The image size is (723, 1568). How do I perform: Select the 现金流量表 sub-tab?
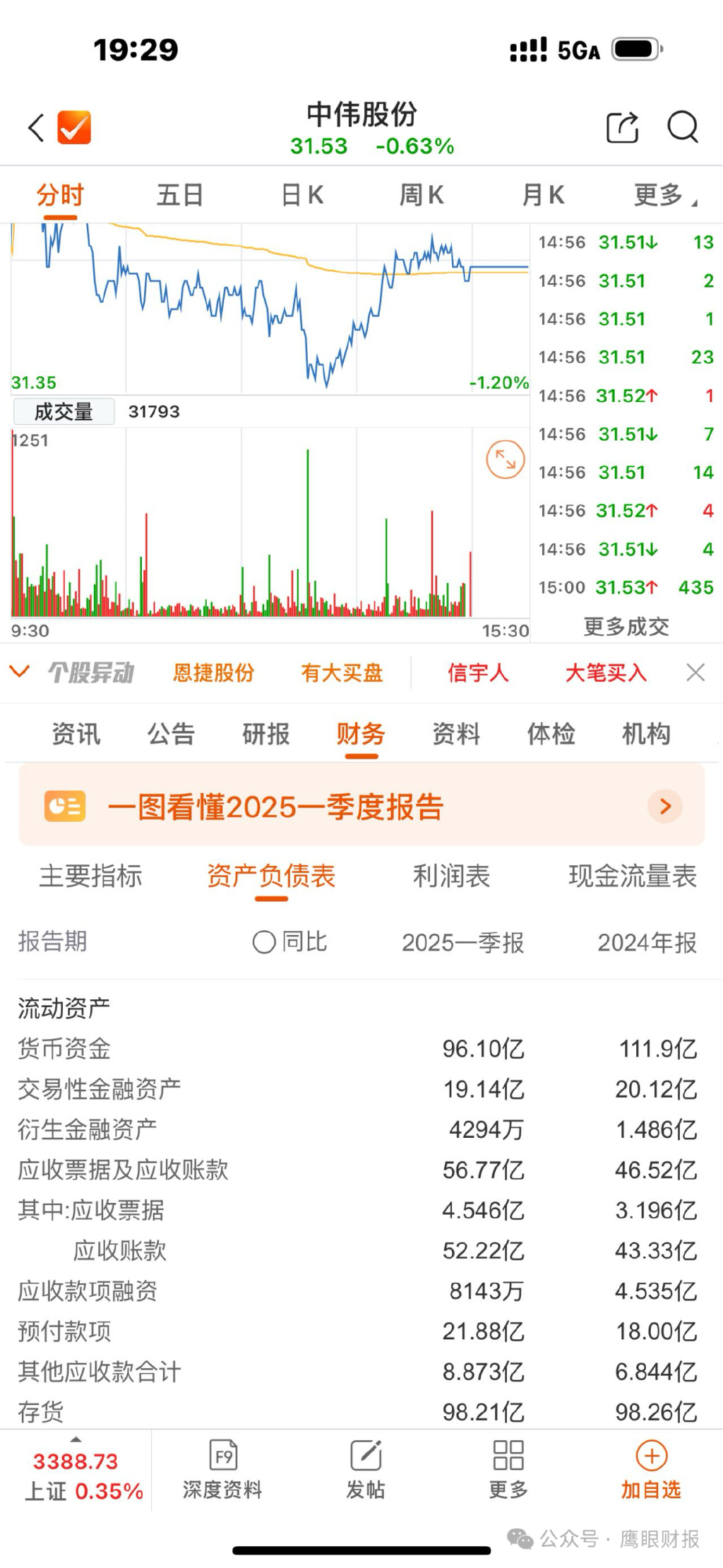633,877
